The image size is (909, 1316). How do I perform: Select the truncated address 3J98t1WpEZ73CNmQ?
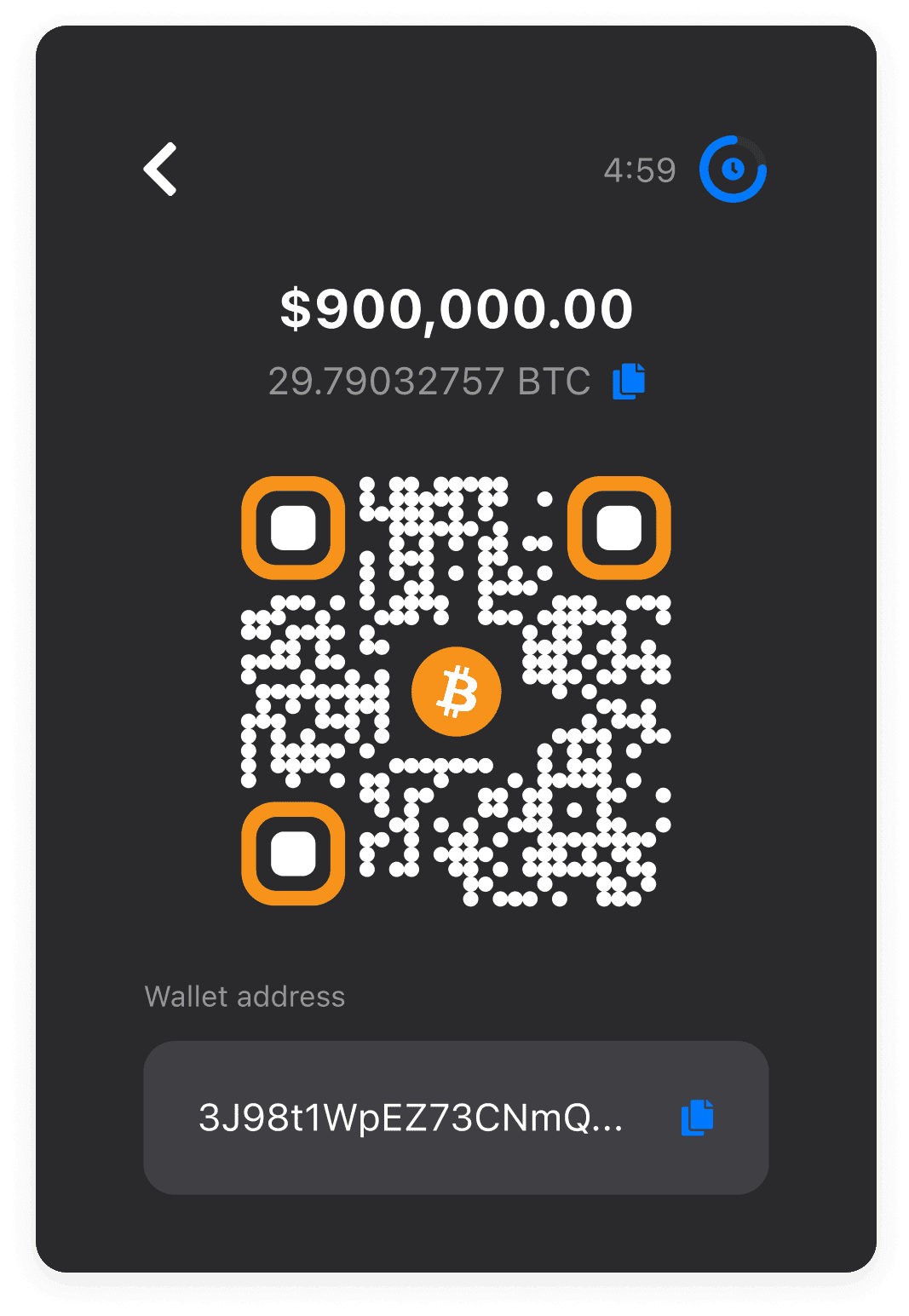pos(412,1118)
